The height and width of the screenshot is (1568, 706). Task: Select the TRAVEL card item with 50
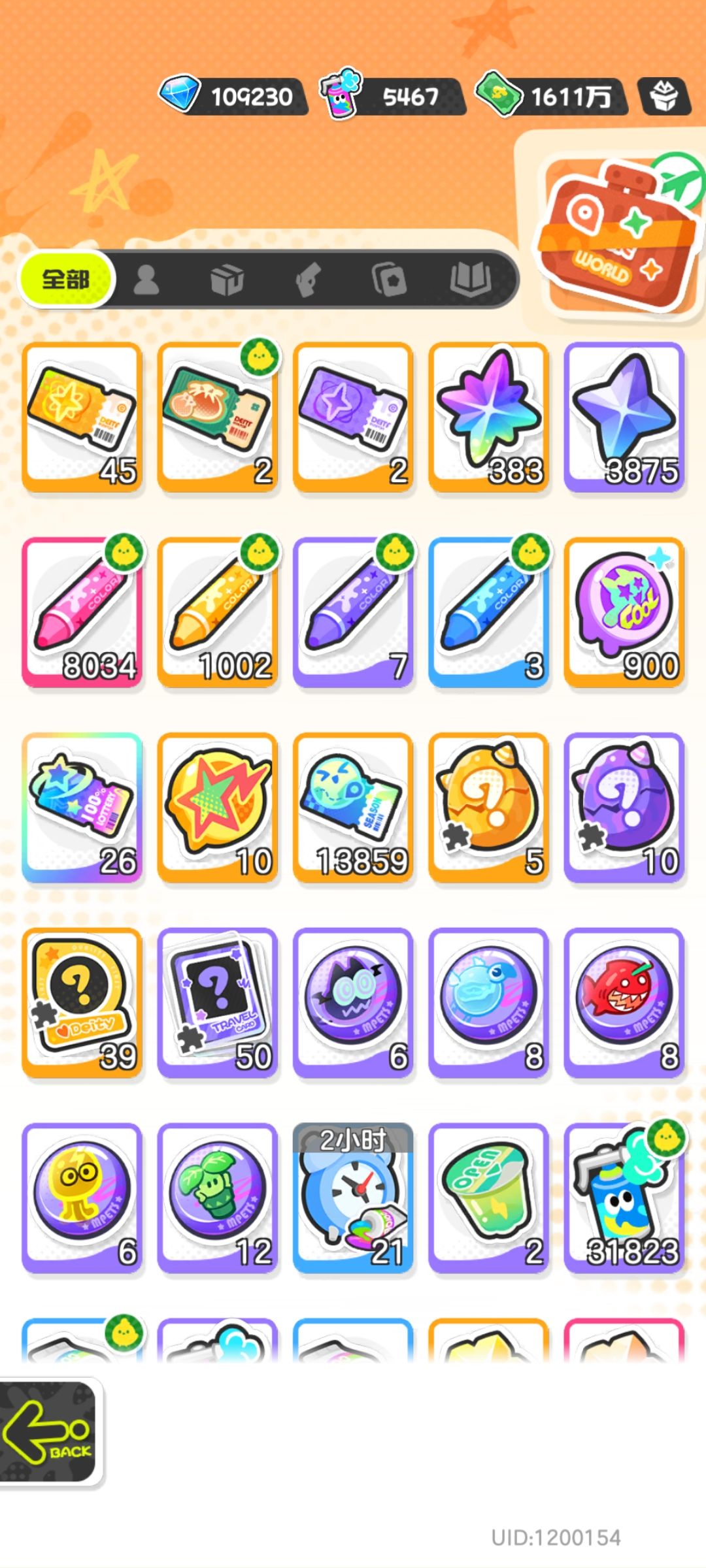pyautogui.click(x=218, y=1003)
